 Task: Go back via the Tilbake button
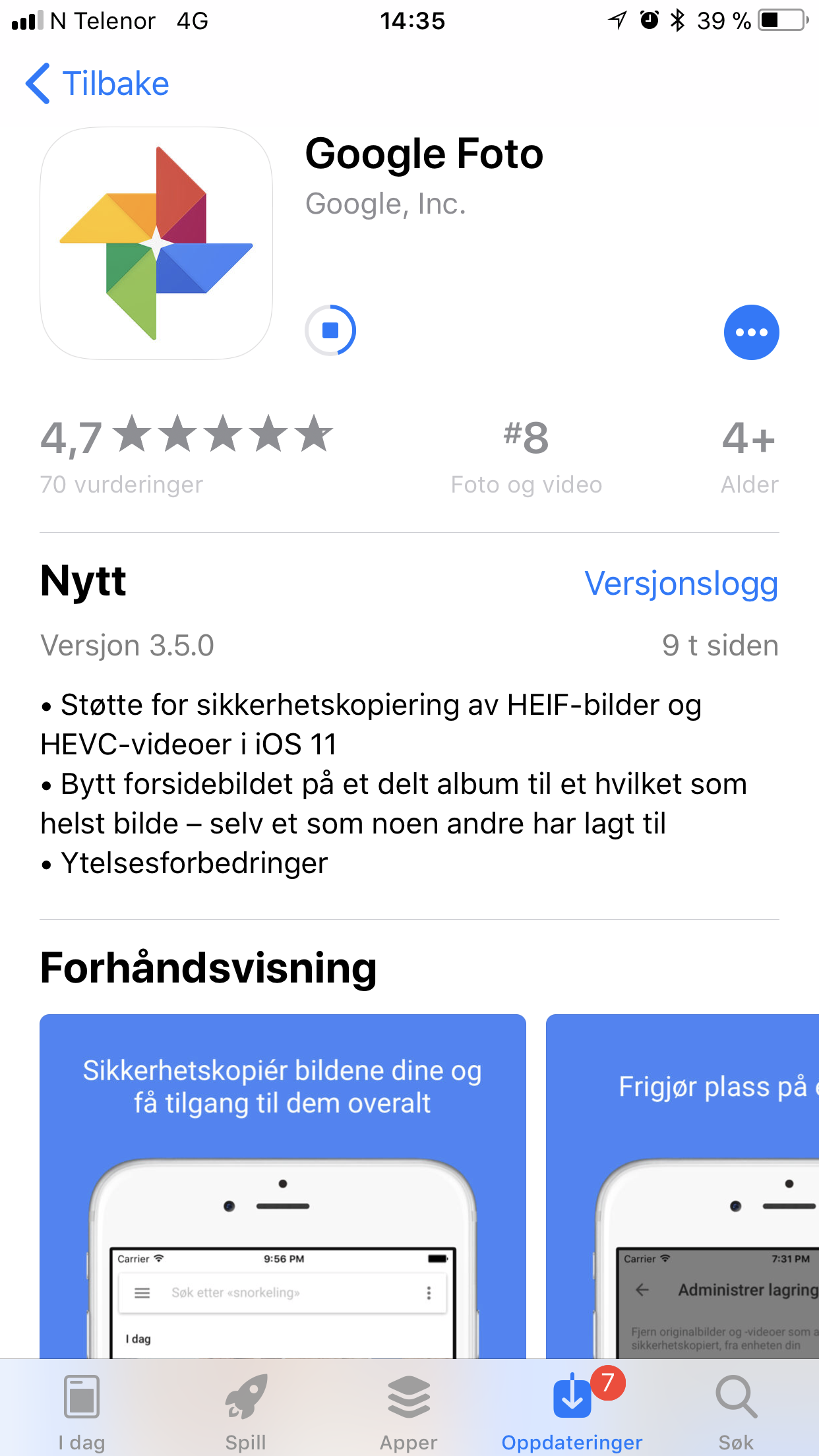pos(98,84)
